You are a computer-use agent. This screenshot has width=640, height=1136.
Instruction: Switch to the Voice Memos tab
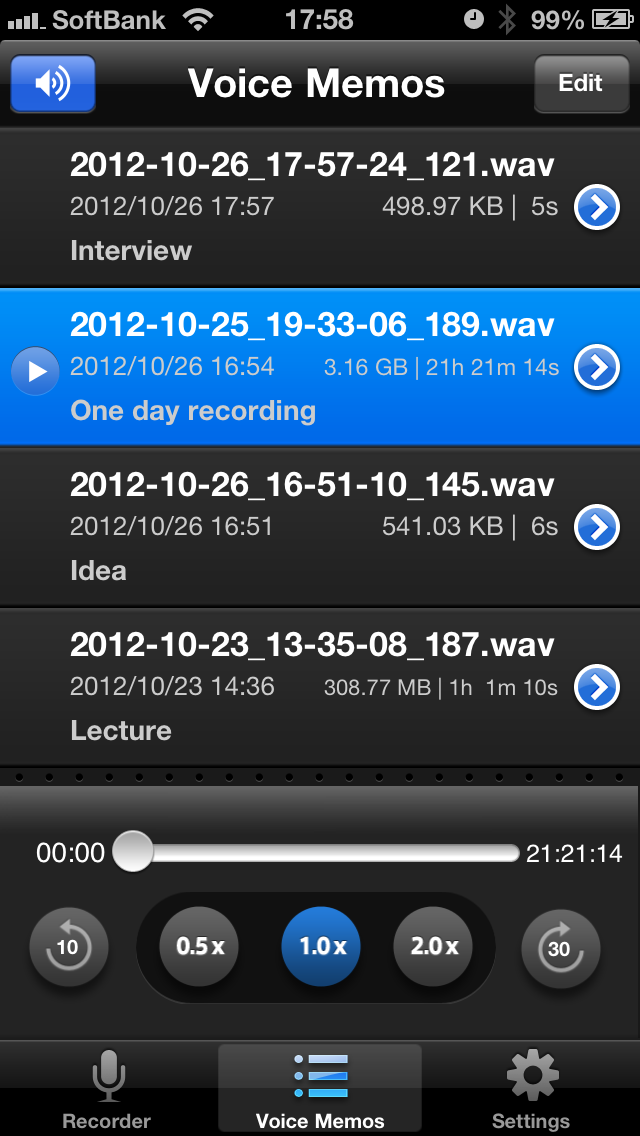320,1092
